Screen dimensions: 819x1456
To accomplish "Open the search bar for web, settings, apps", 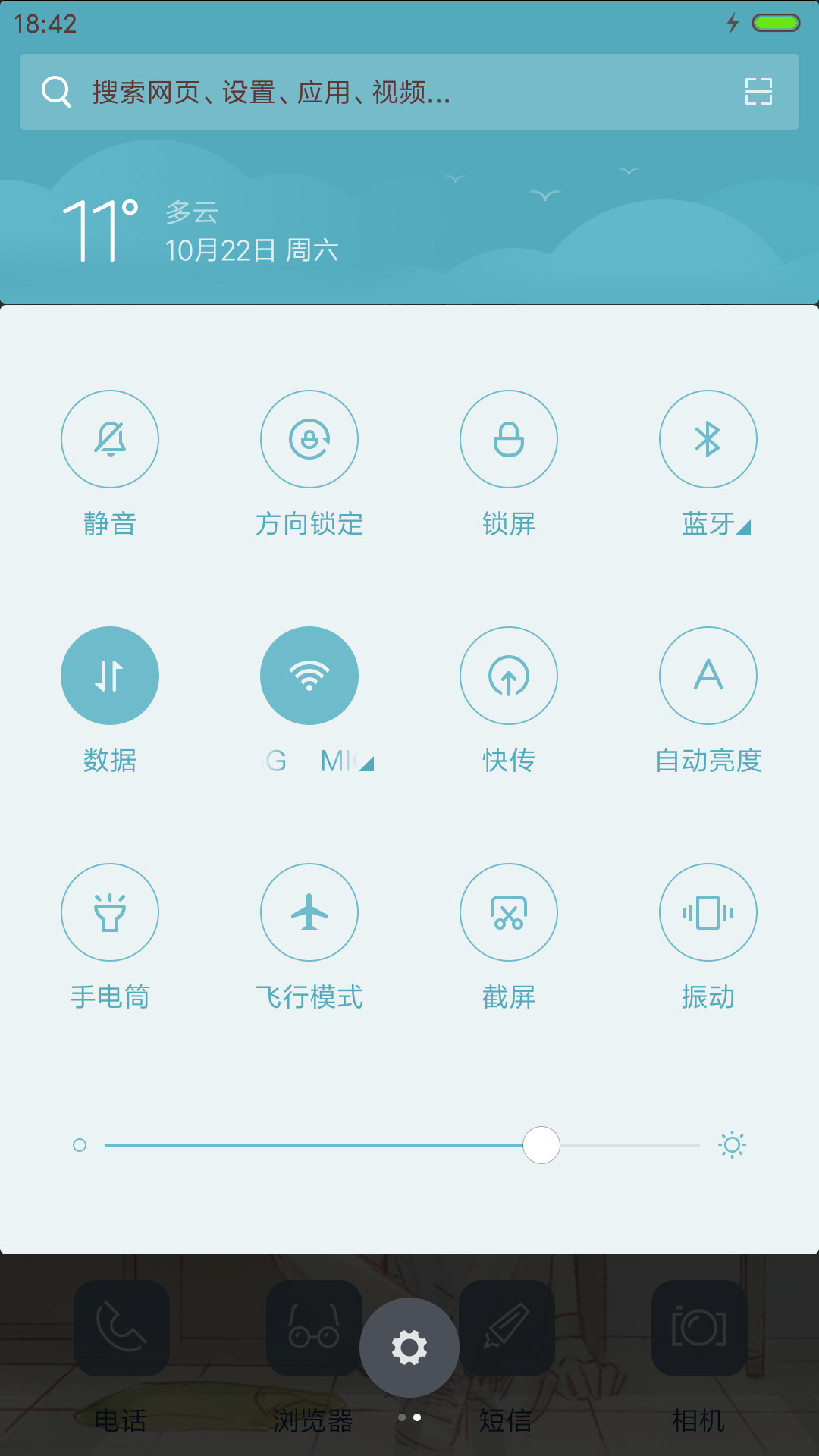I will (x=409, y=92).
